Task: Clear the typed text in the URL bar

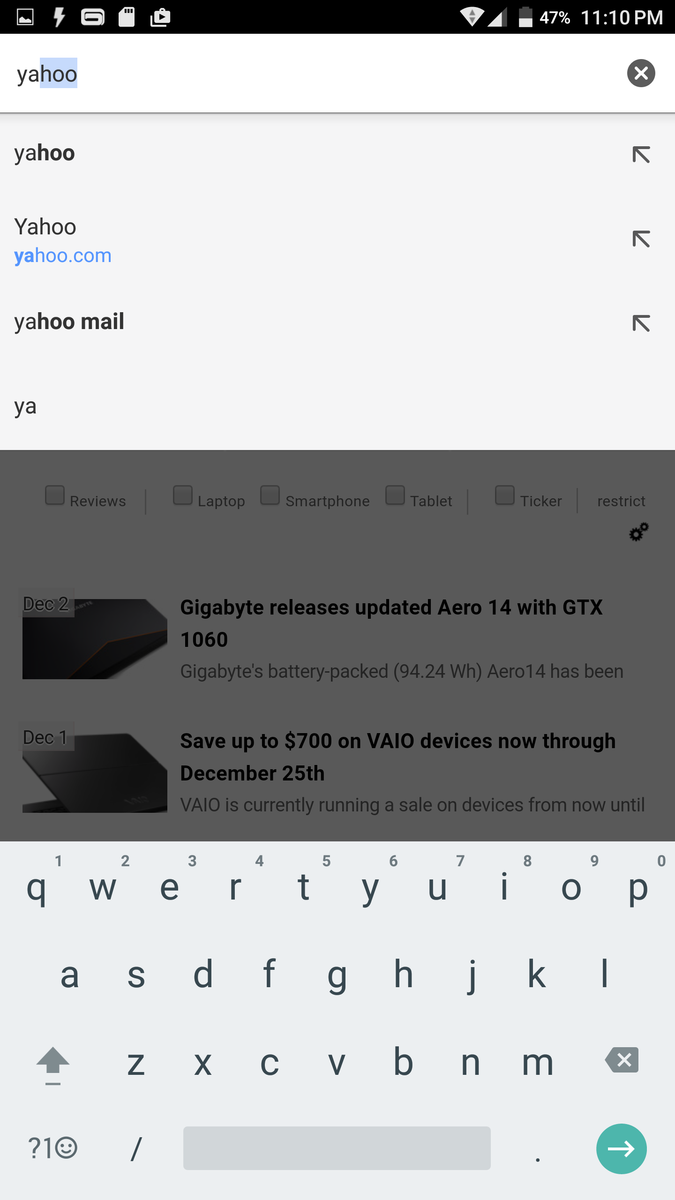Action: [641, 73]
